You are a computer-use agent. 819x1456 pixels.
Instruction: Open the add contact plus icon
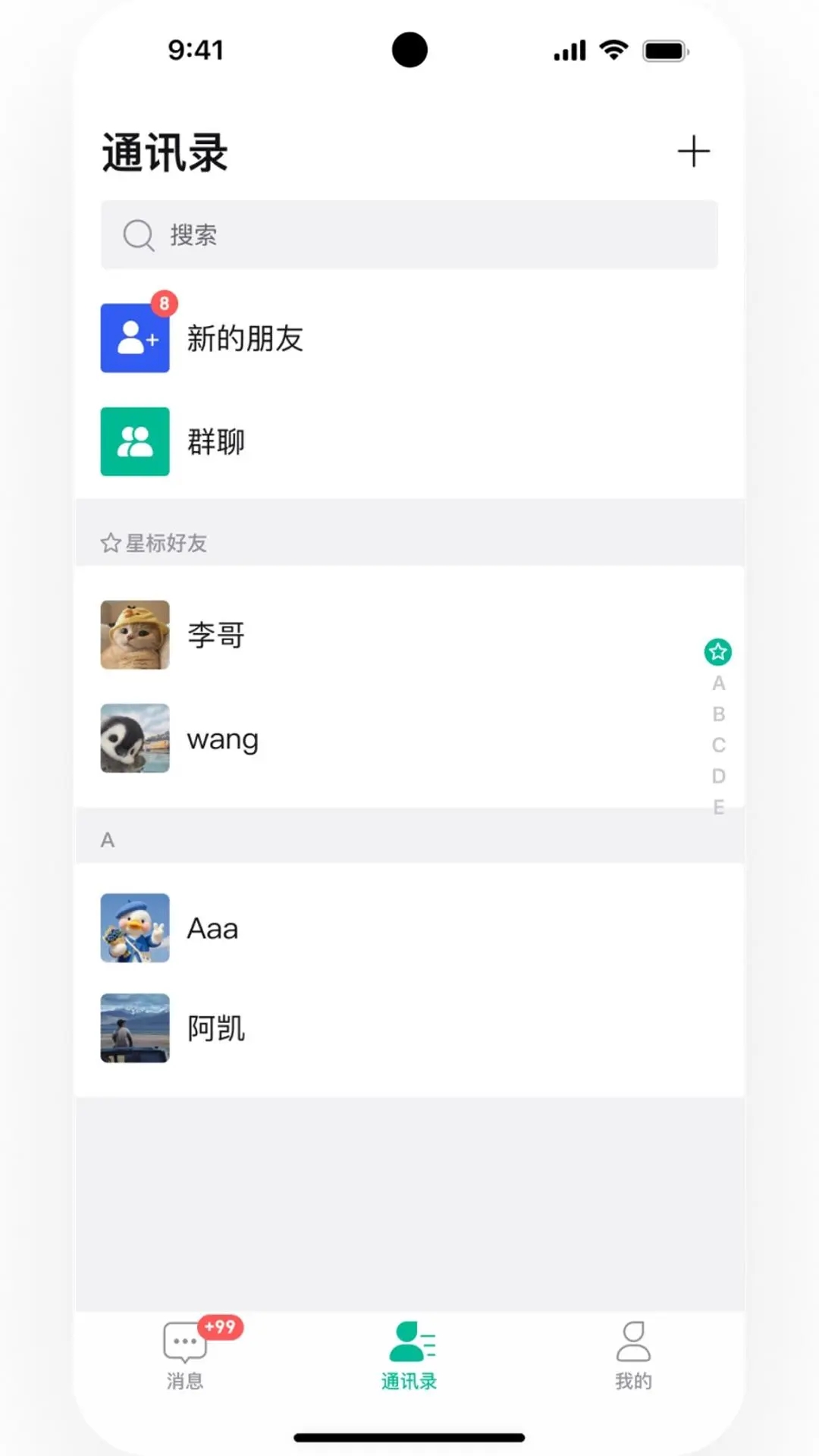(x=692, y=151)
